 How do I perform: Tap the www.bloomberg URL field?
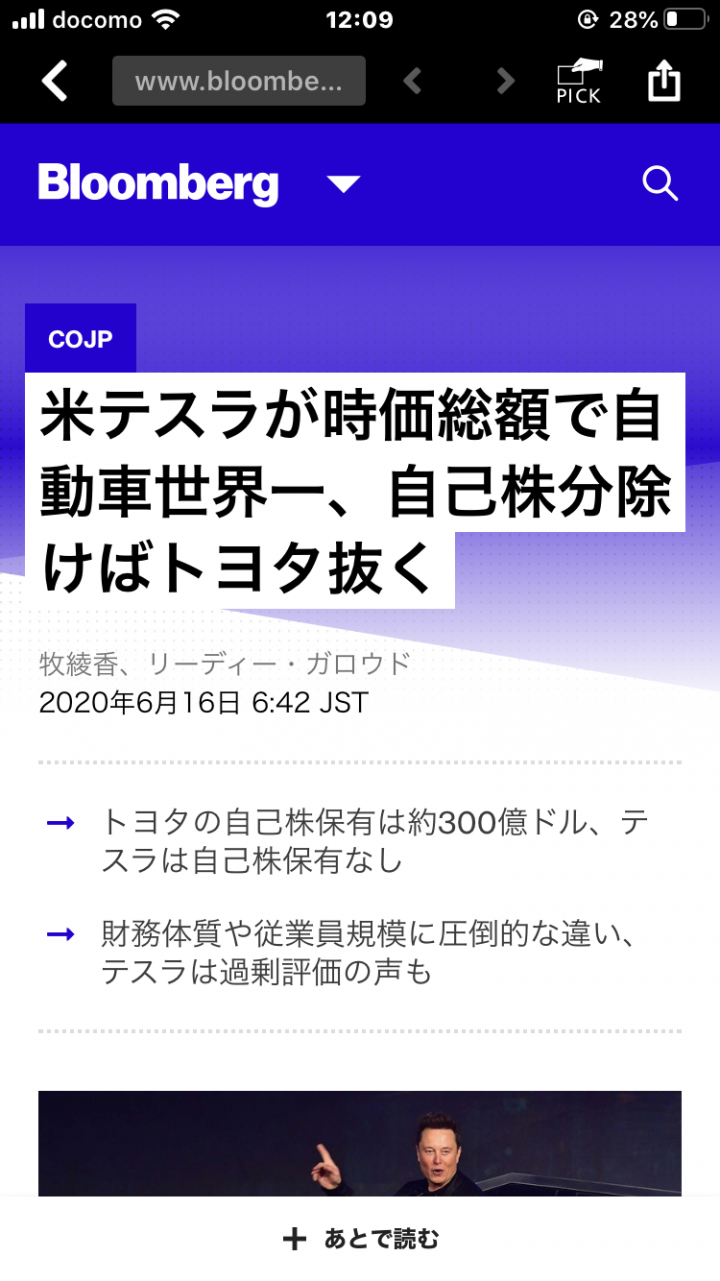pos(238,81)
